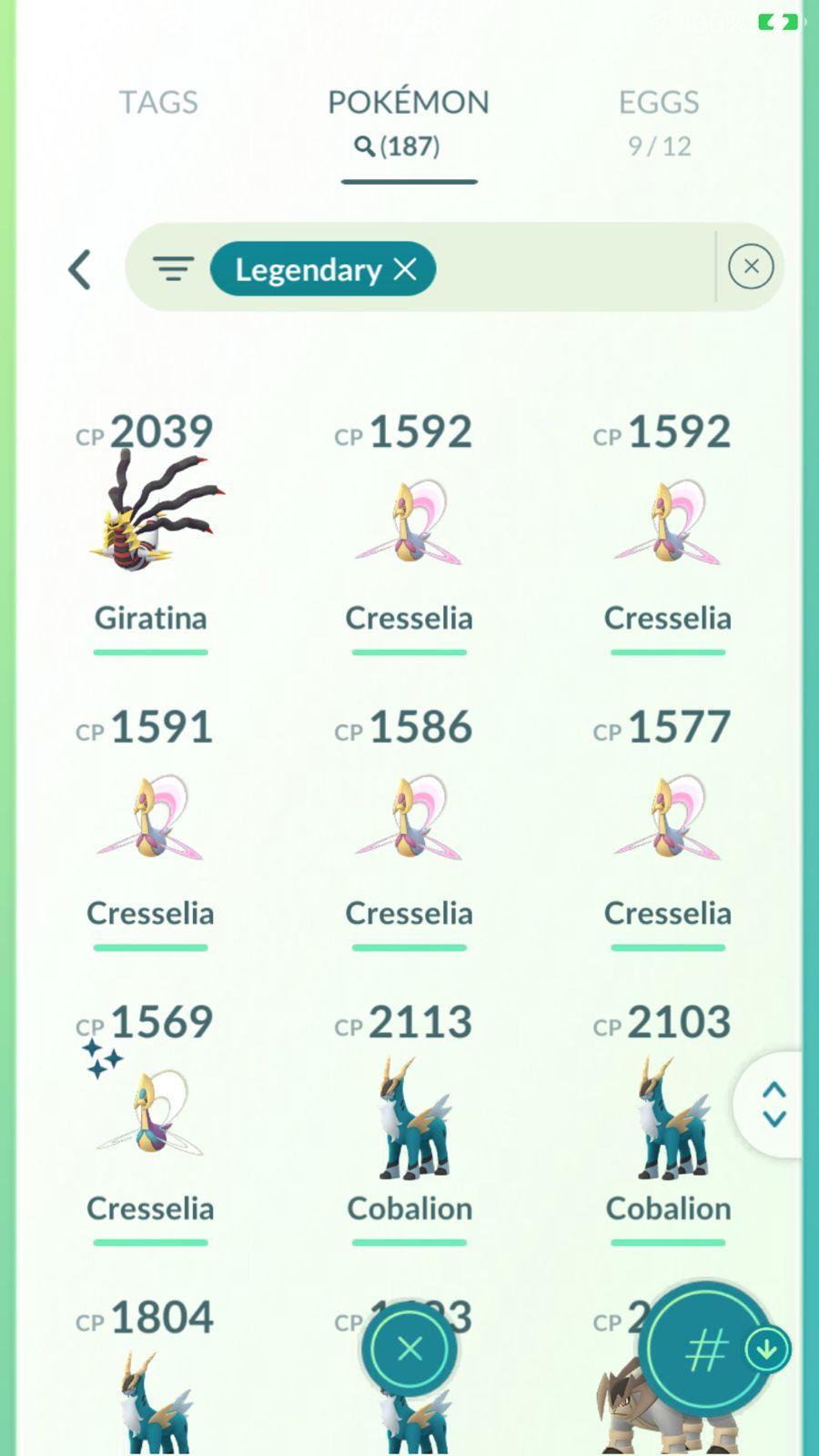Switch to the Tags tab

click(x=158, y=102)
